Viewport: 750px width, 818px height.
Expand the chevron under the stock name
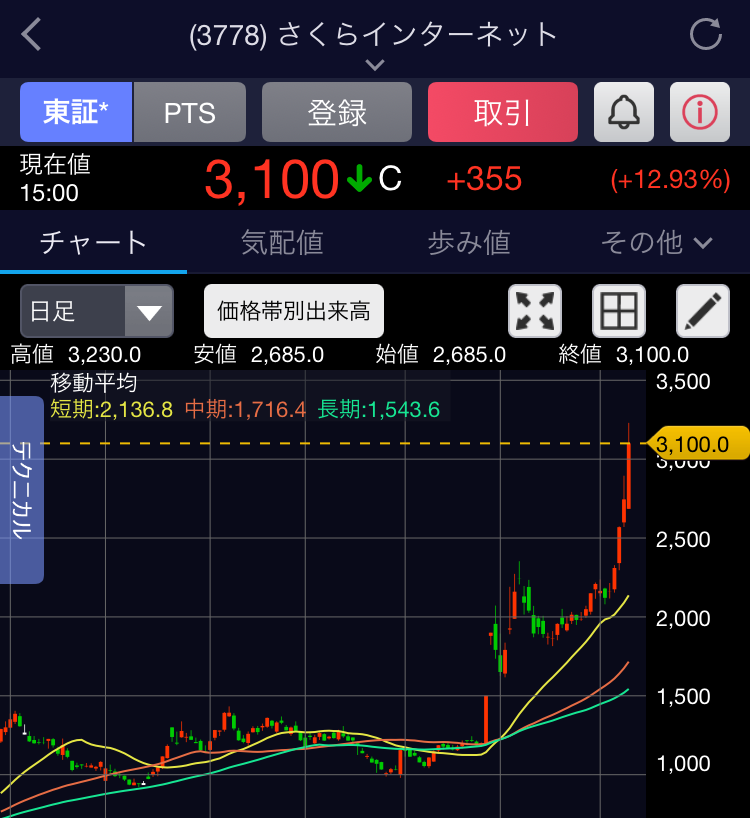[x=374, y=66]
